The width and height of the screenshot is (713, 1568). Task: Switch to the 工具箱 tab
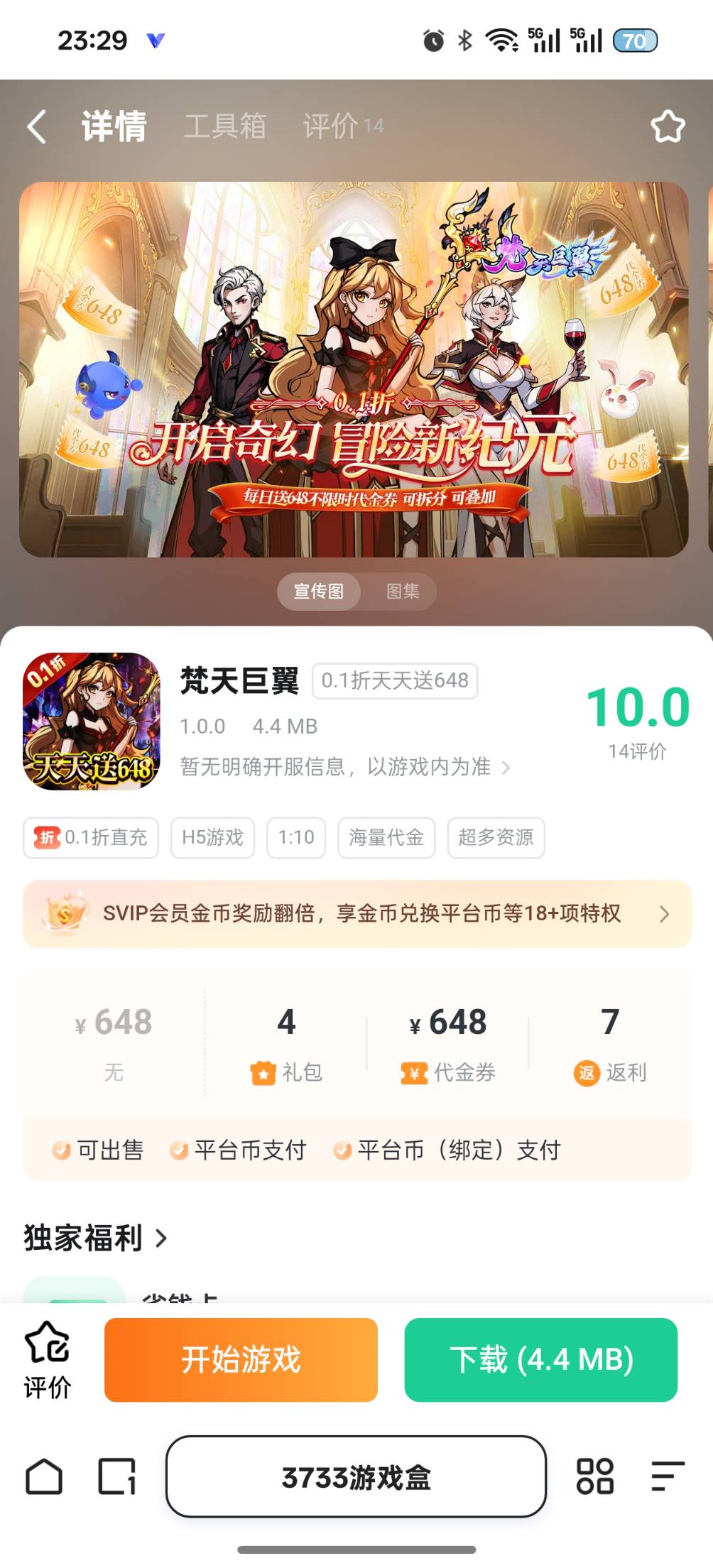point(224,126)
